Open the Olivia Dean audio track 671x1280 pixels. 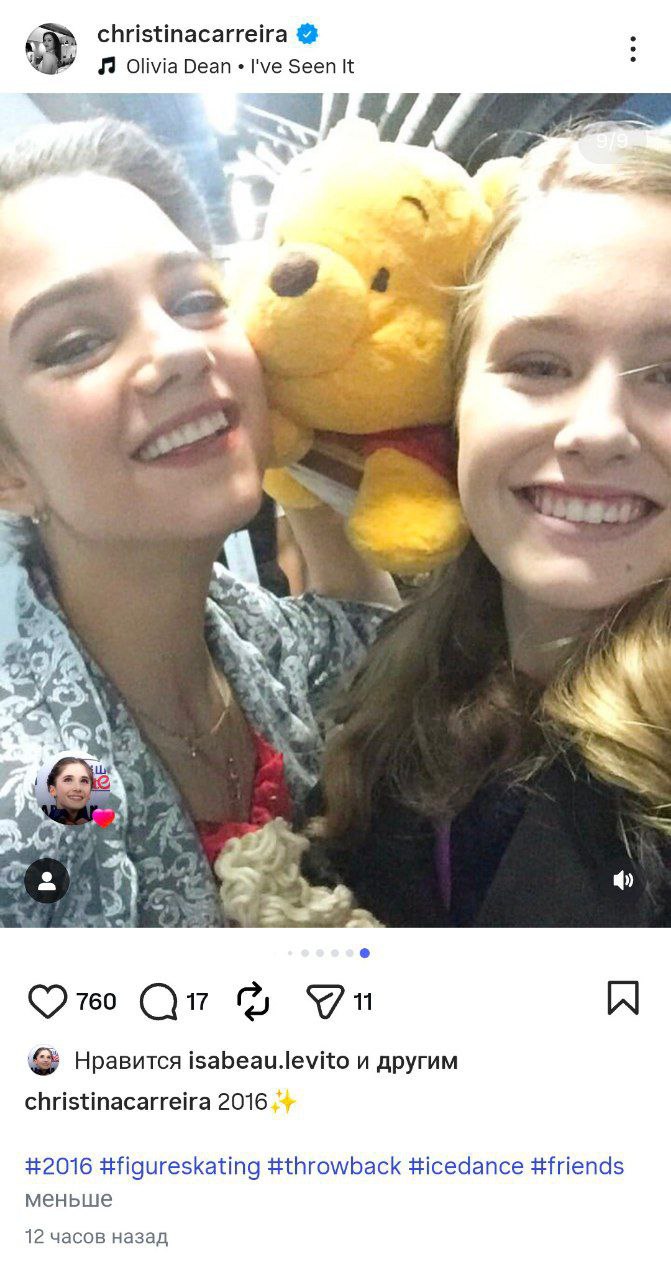[x=239, y=67]
